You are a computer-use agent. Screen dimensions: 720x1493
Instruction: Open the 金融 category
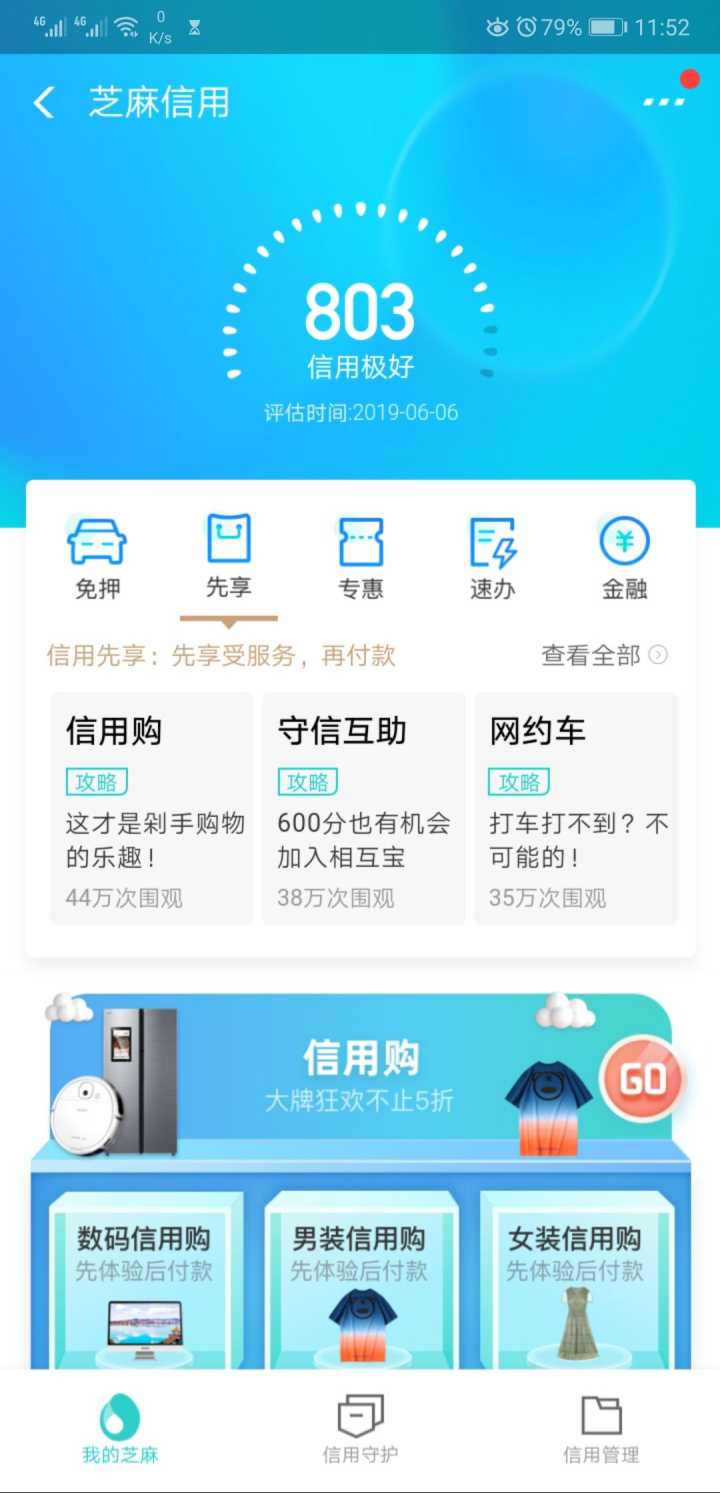[x=624, y=559]
